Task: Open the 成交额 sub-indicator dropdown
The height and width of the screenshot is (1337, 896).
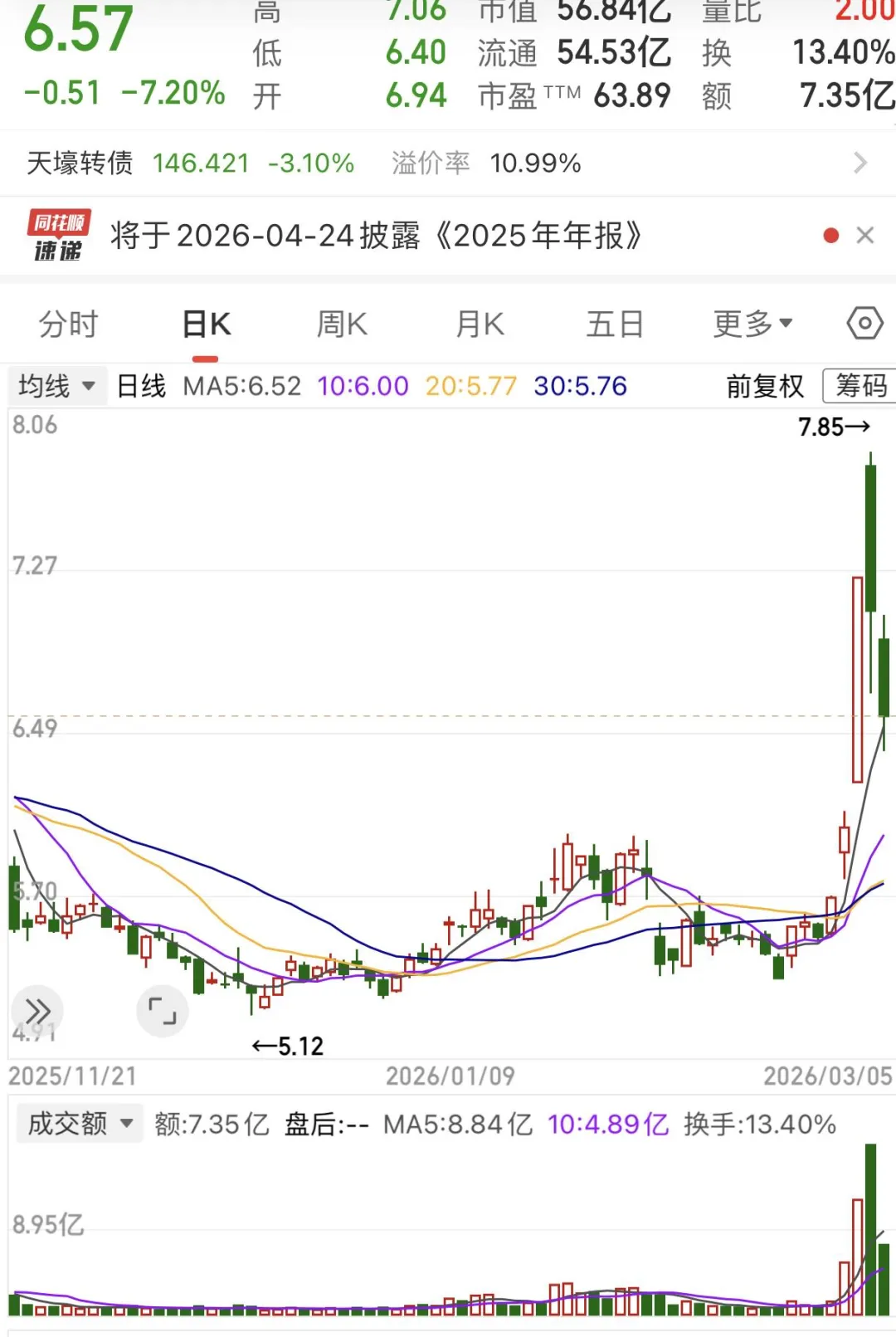Action: [80, 1124]
